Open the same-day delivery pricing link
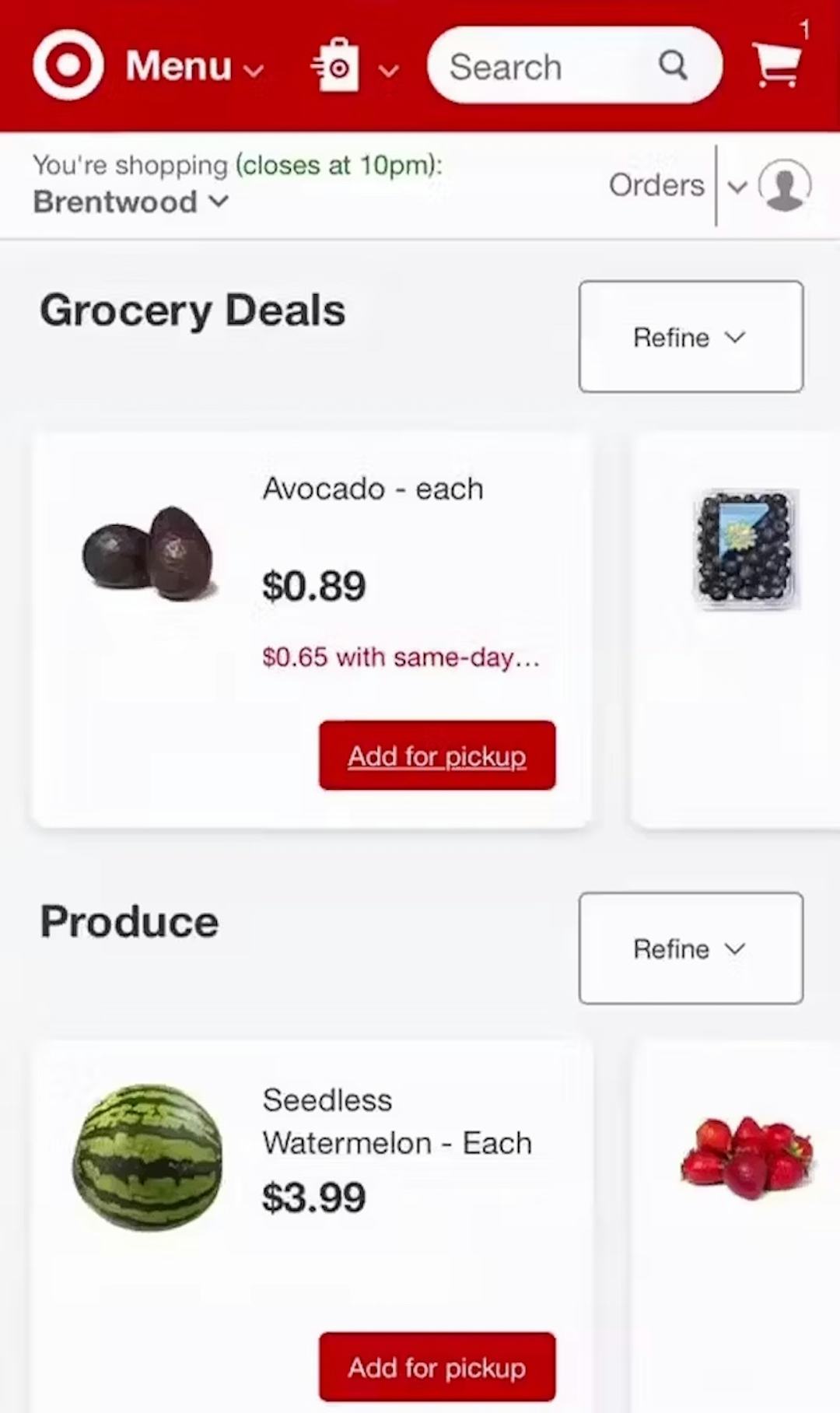The height and width of the screenshot is (1413, 840). [x=401, y=657]
